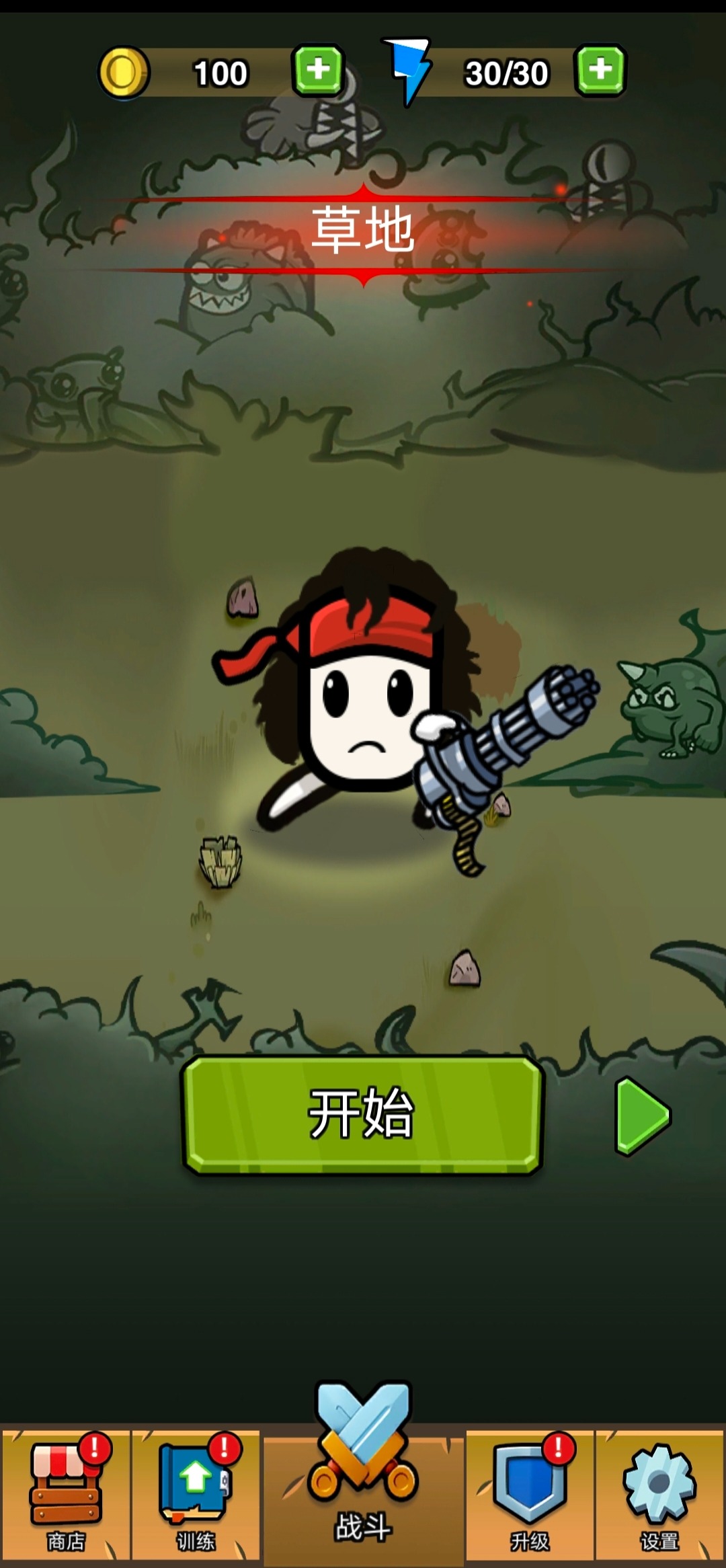
Task: Add more energy with the plus button
Action: click(x=600, y=70)
